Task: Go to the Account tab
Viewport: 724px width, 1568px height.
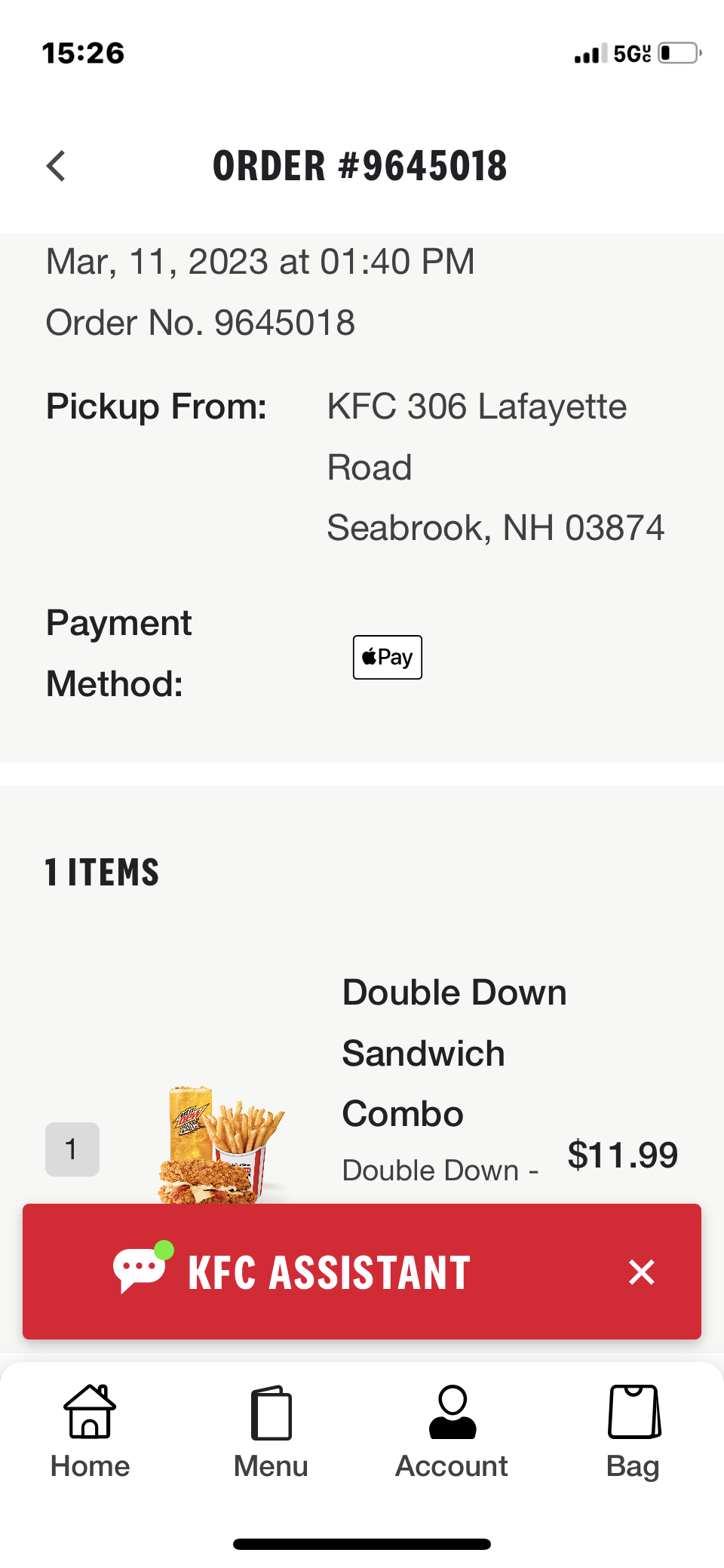Action: click(x=452, y=1431)
